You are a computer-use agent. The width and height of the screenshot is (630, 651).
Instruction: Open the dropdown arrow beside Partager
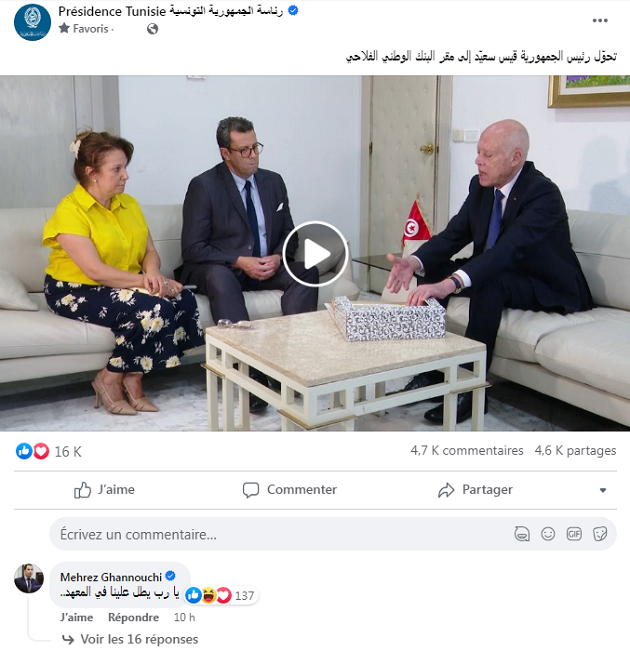[x=602, y=491]
